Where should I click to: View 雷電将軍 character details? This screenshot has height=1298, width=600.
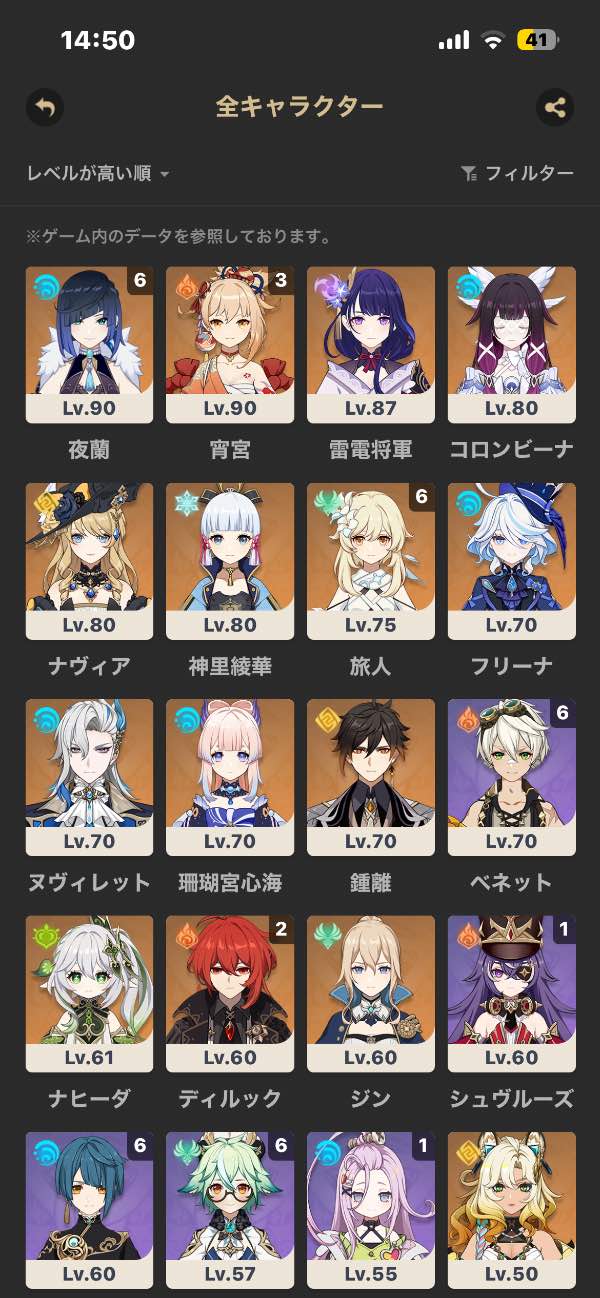tap(371, 344)
